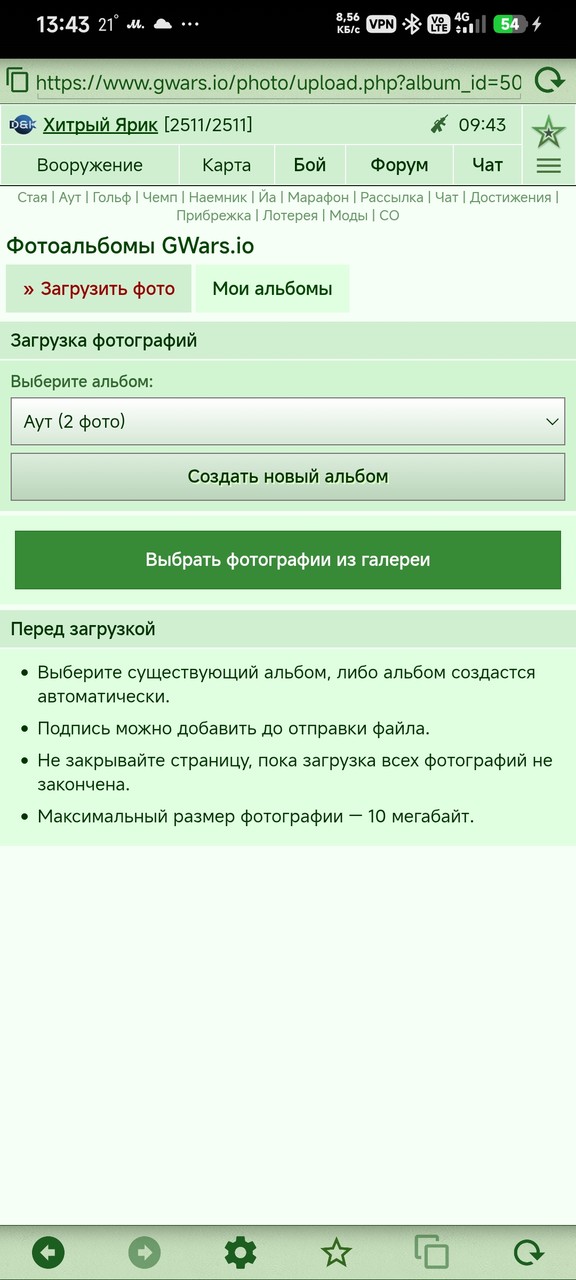Screen dimensions: 576x1280
Task: Tap the star badge icon
Action: [x=548, y=131]
